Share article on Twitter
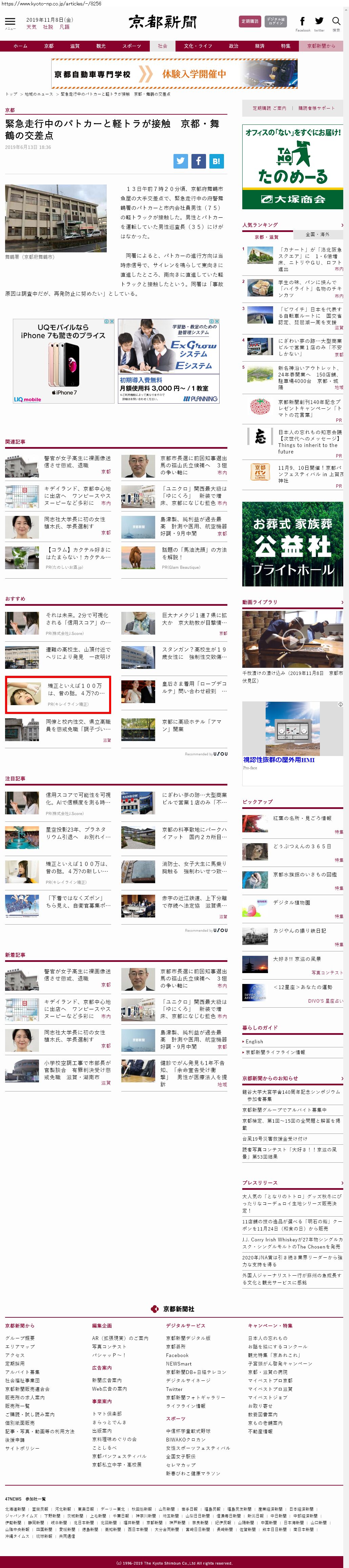Viewport: 349px width, 1568px height. (181, 161)
